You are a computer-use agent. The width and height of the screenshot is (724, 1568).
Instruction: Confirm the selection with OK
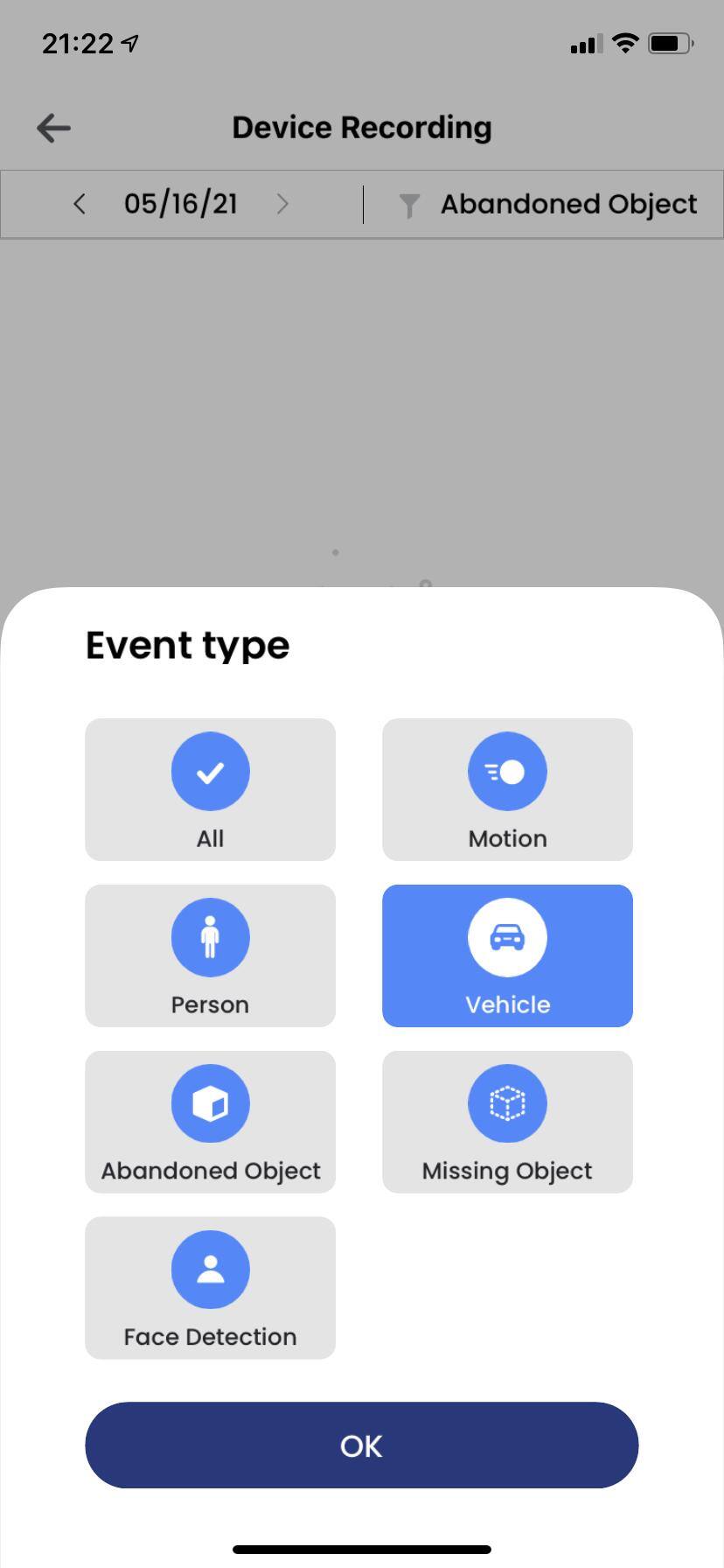(x=361, y=1445)
